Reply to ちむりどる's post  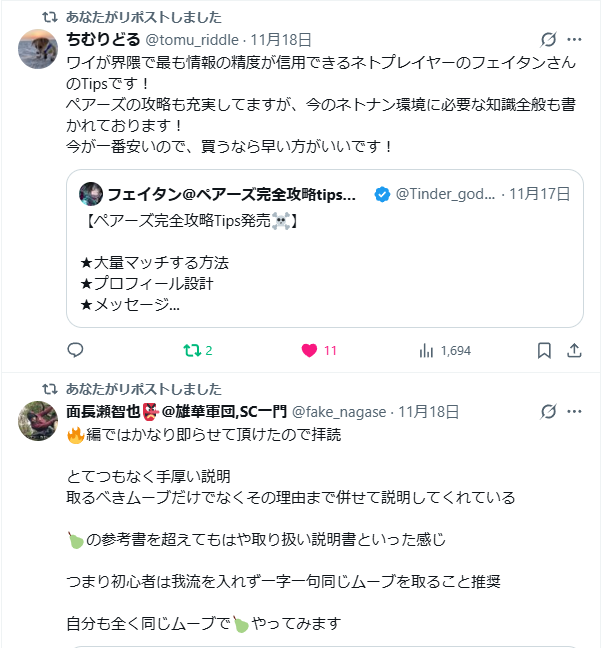point(75,350)
